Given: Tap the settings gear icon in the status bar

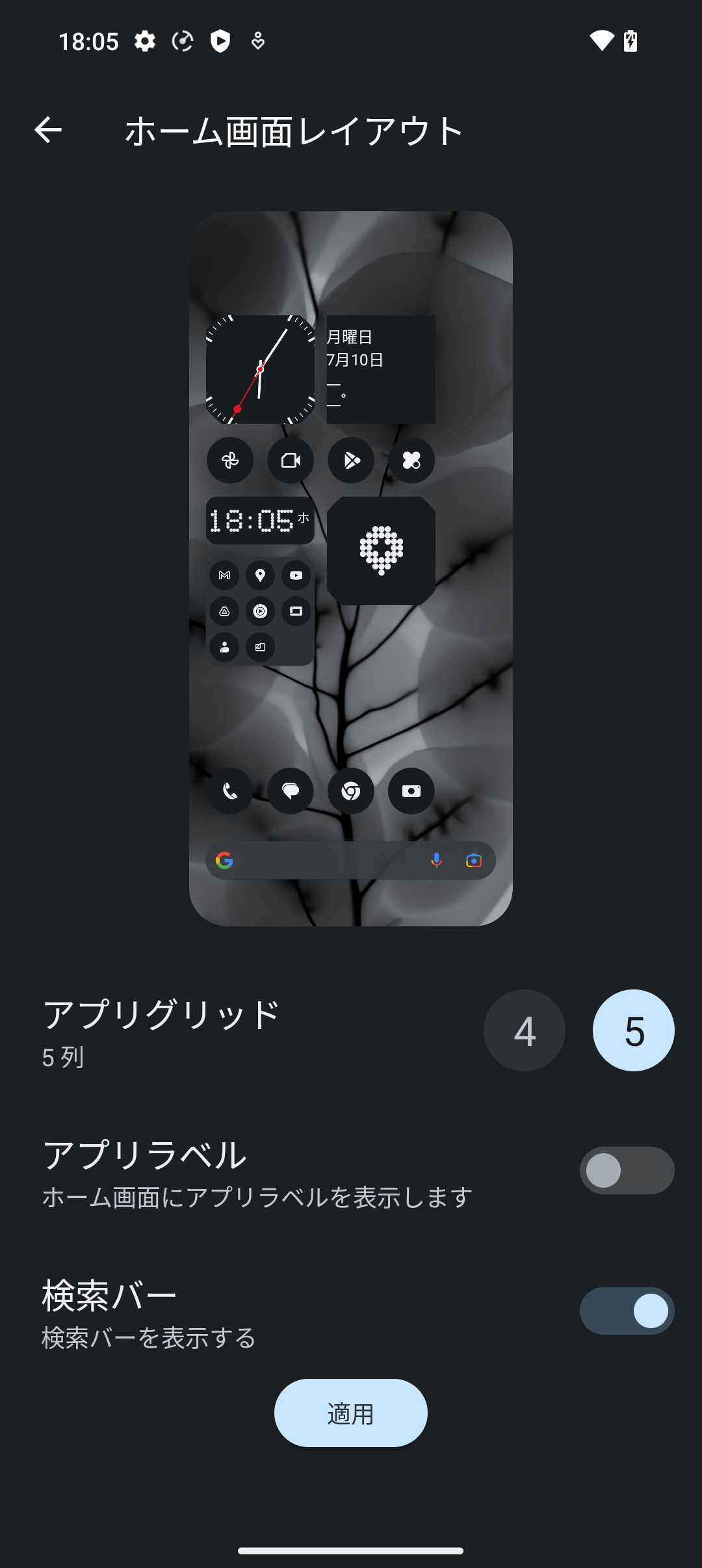Looking at the screenshot, I should pos(144,42).
